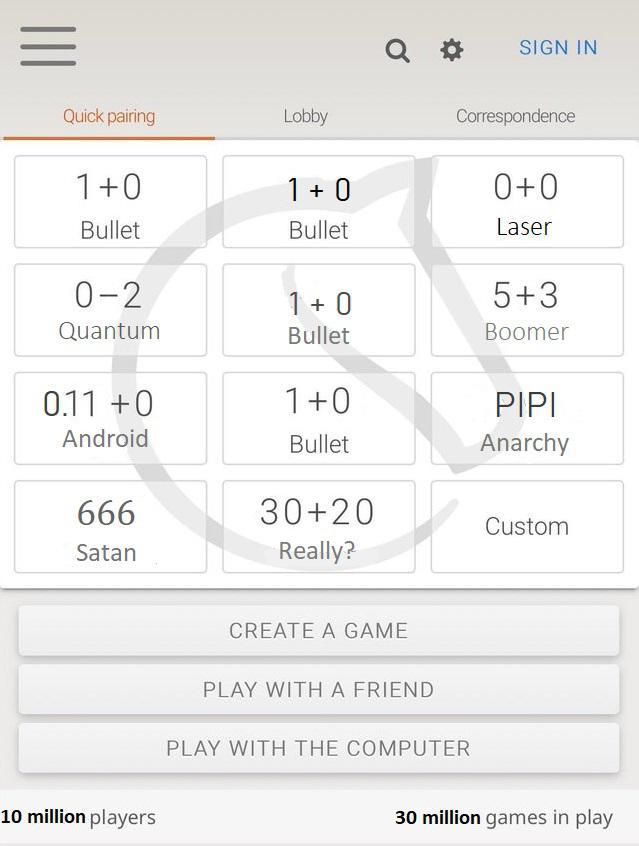The height and width of the screenshot is (846, 639).
Task: Select the 666 Satan pairing
Action: (x=110, y=527)
